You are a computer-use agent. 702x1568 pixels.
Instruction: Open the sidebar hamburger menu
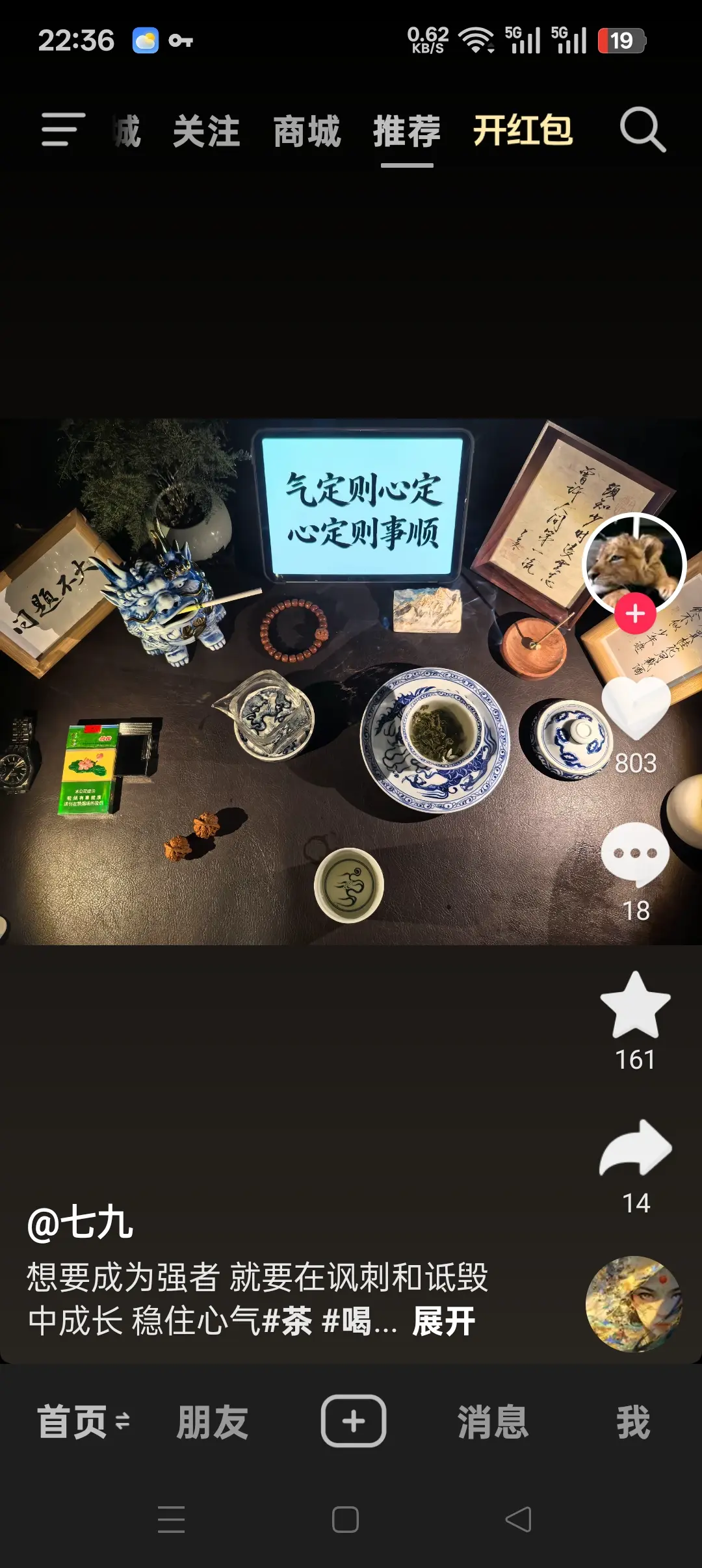(x=62, y=130)
